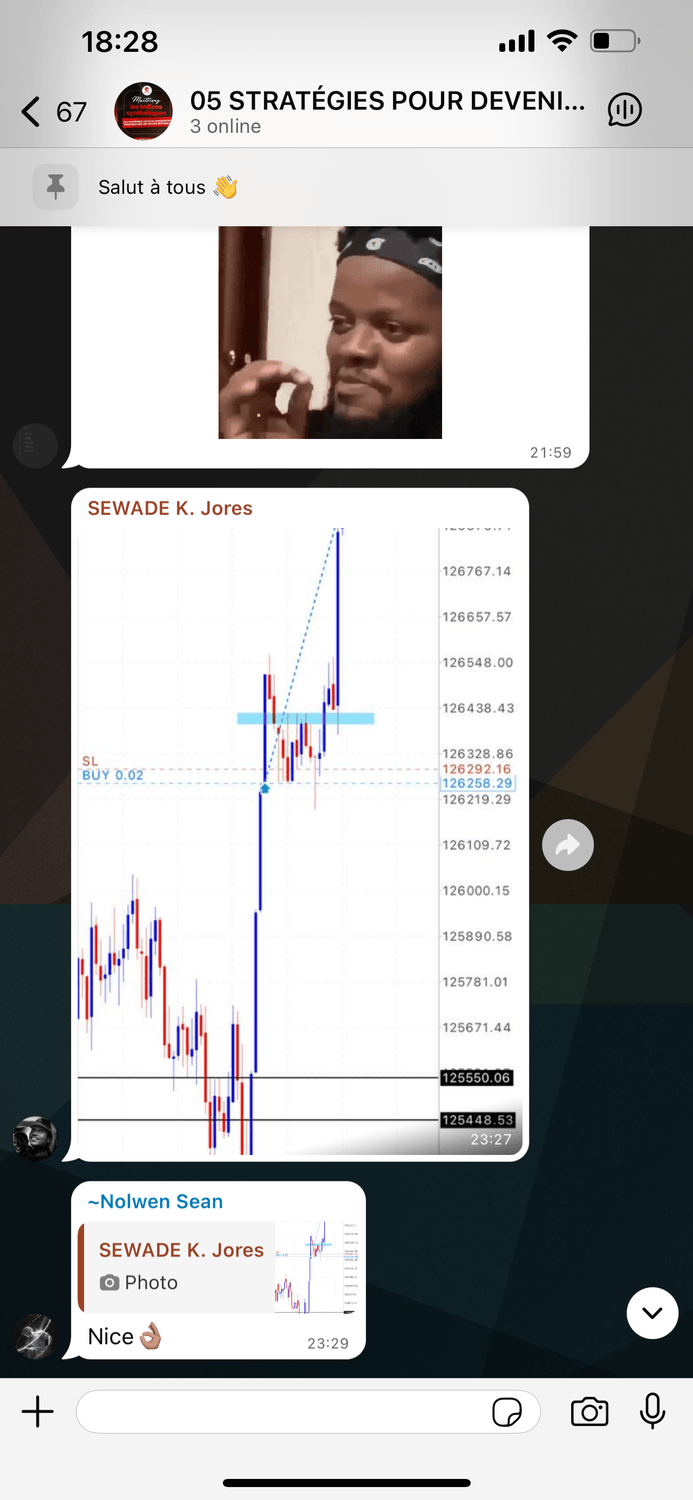Start a group voice chat
This screenshot has width=693, height=1500.
625,110
